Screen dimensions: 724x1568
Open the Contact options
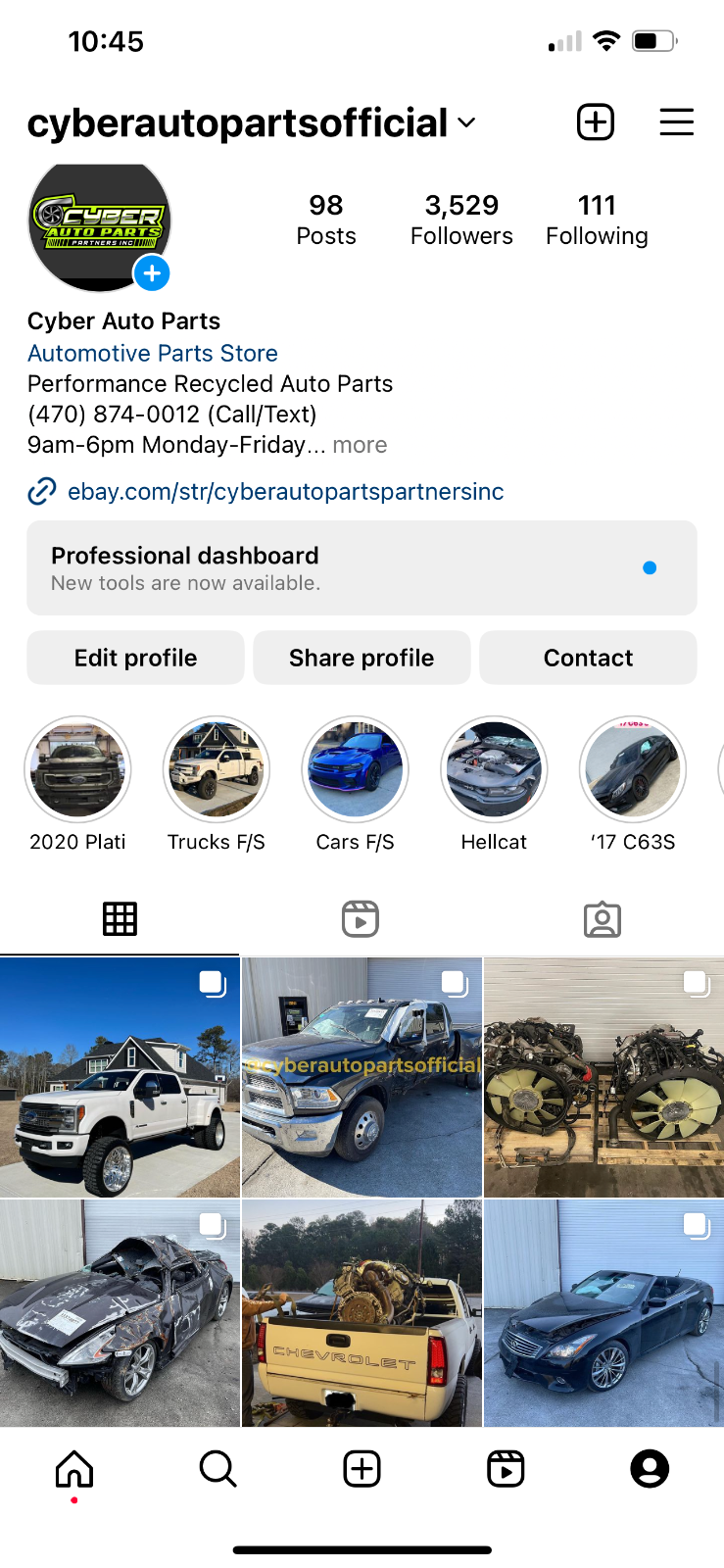coord(588,658)
